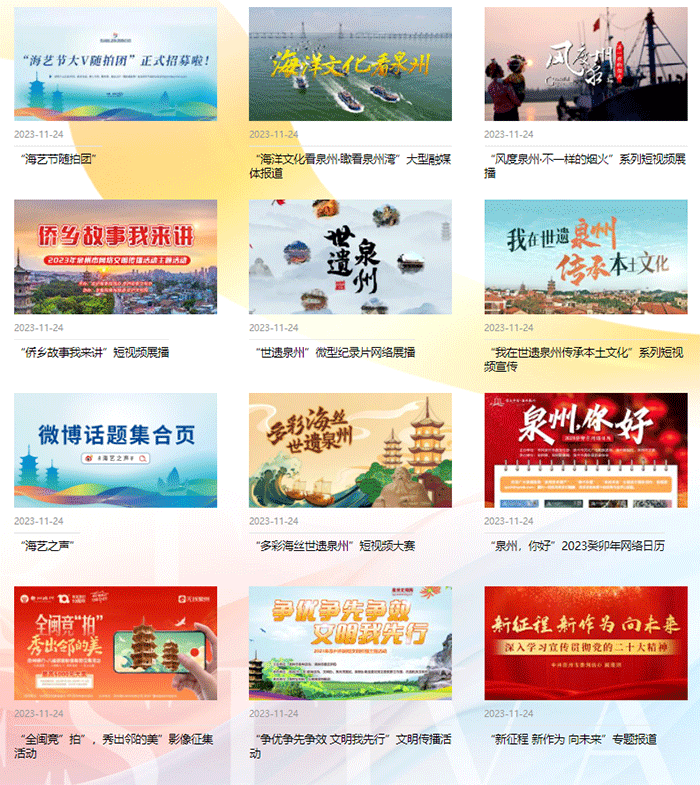Open the "海艺节随拍团" card

tap(115, 64)
